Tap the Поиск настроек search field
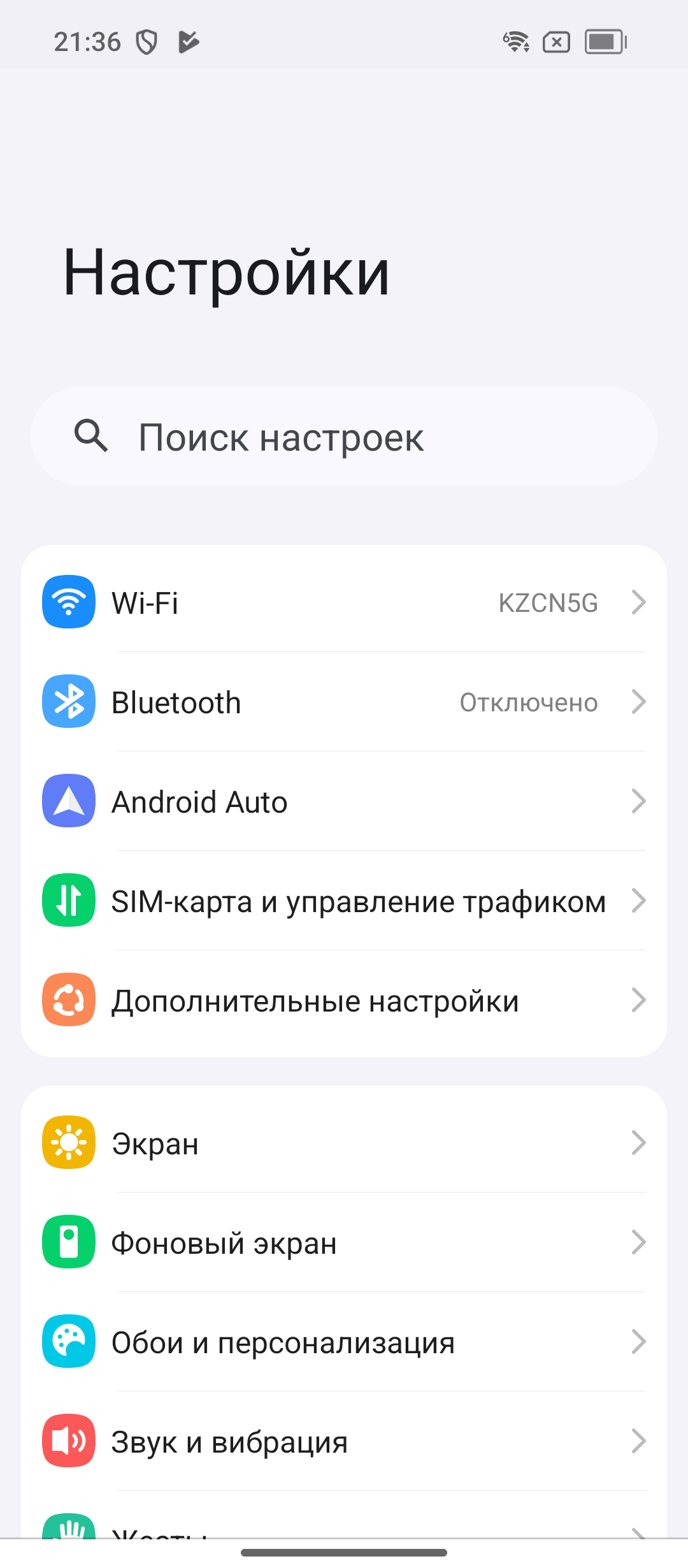688x1568 pixels. pyautogui.click(x=344, y=437)
